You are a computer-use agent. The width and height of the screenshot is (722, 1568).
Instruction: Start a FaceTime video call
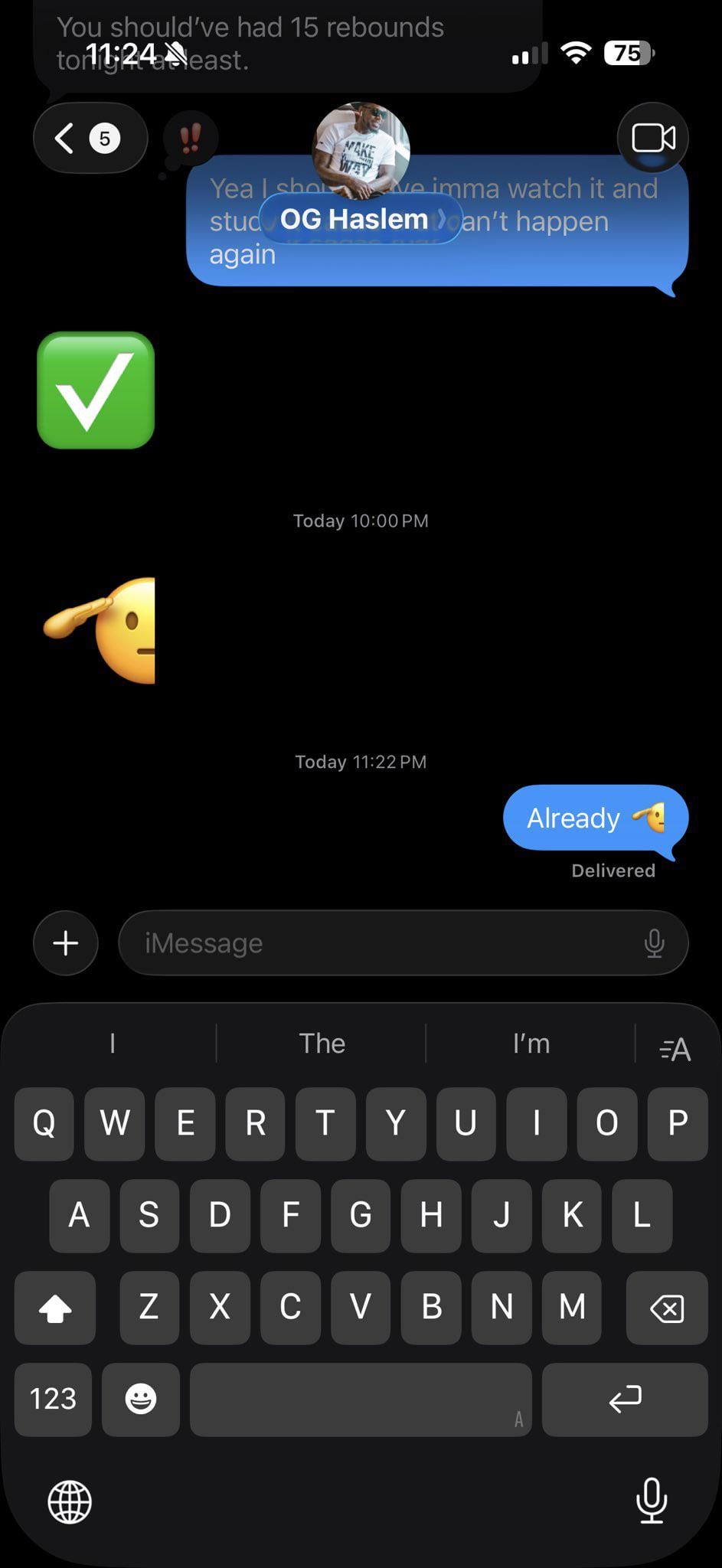click(x=652, y=139)
